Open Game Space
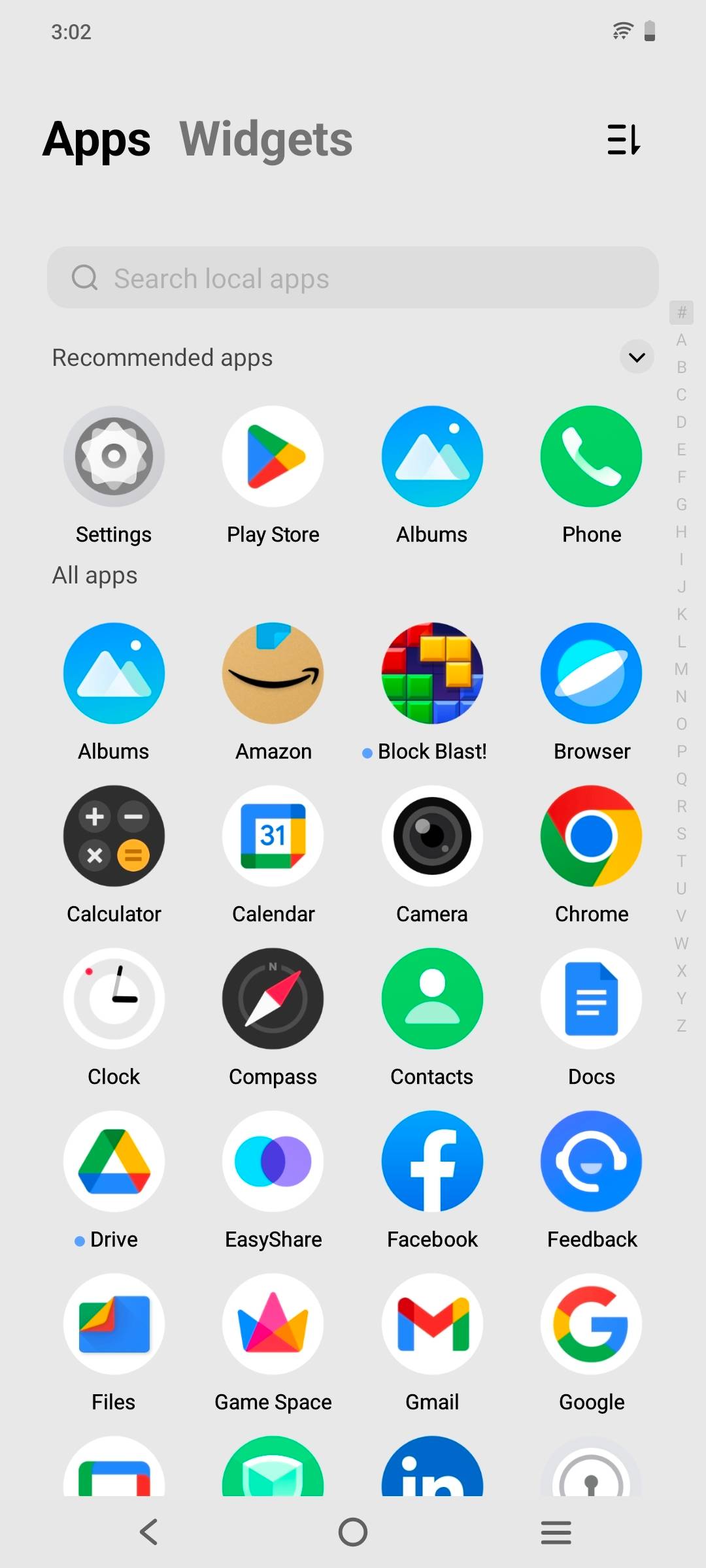 coord(273,1324)
